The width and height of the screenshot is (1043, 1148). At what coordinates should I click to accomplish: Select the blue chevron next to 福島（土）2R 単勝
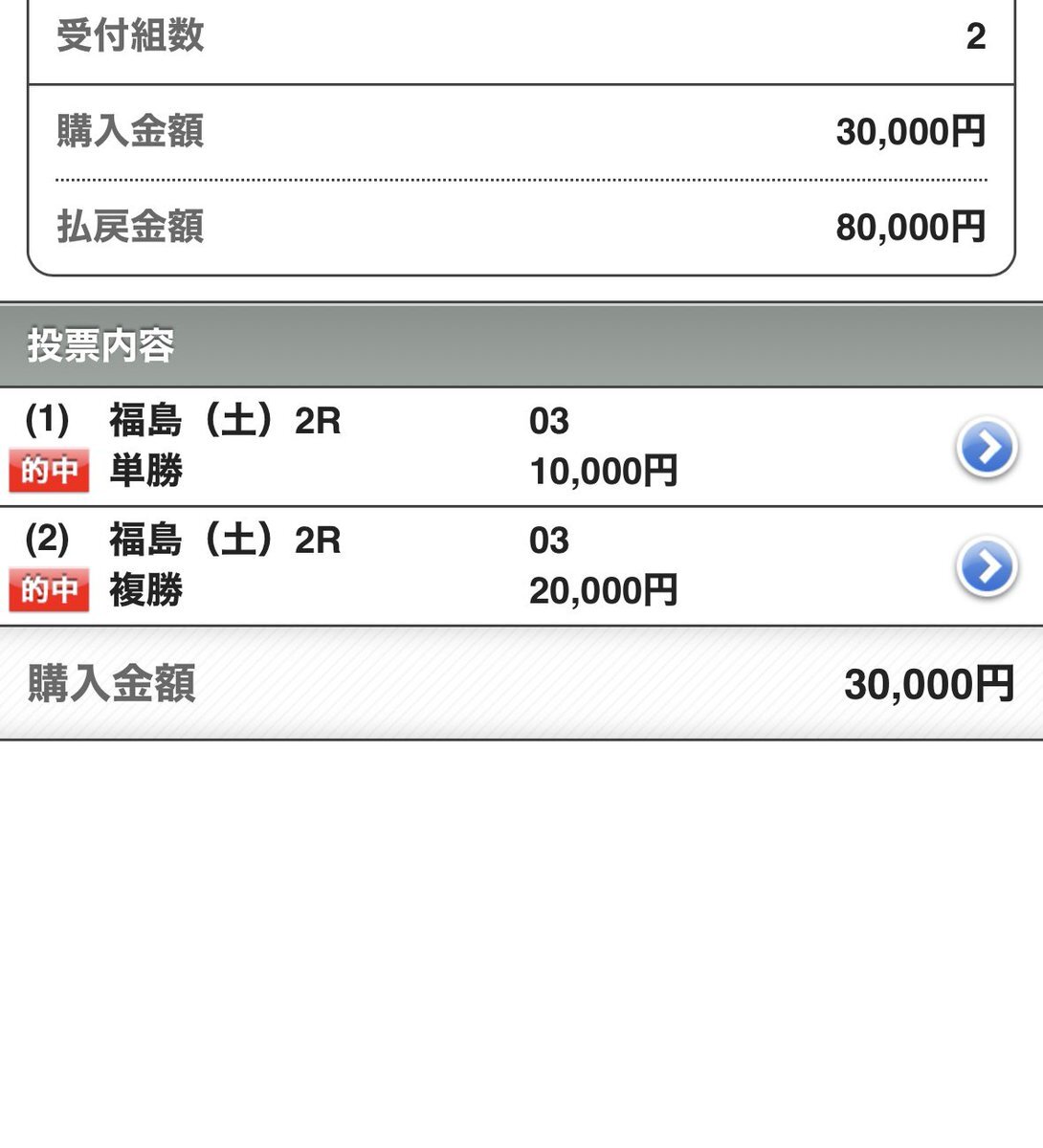tap(985, 447)
